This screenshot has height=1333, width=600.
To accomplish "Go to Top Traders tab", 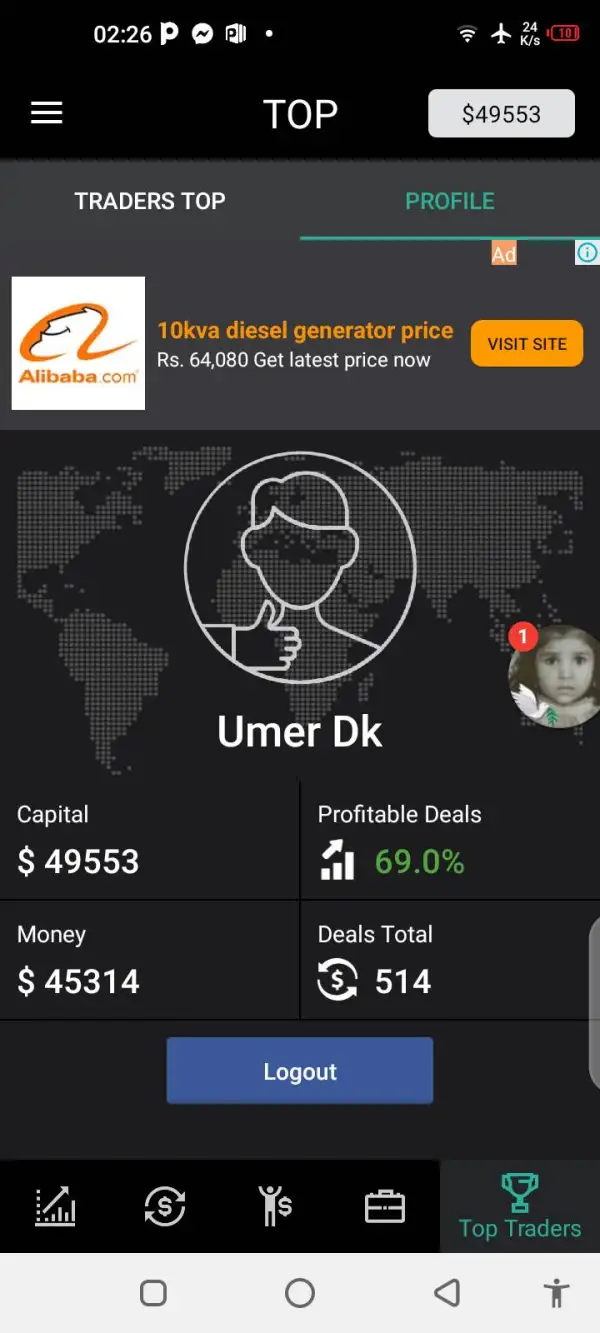I will coord(519,1207).
